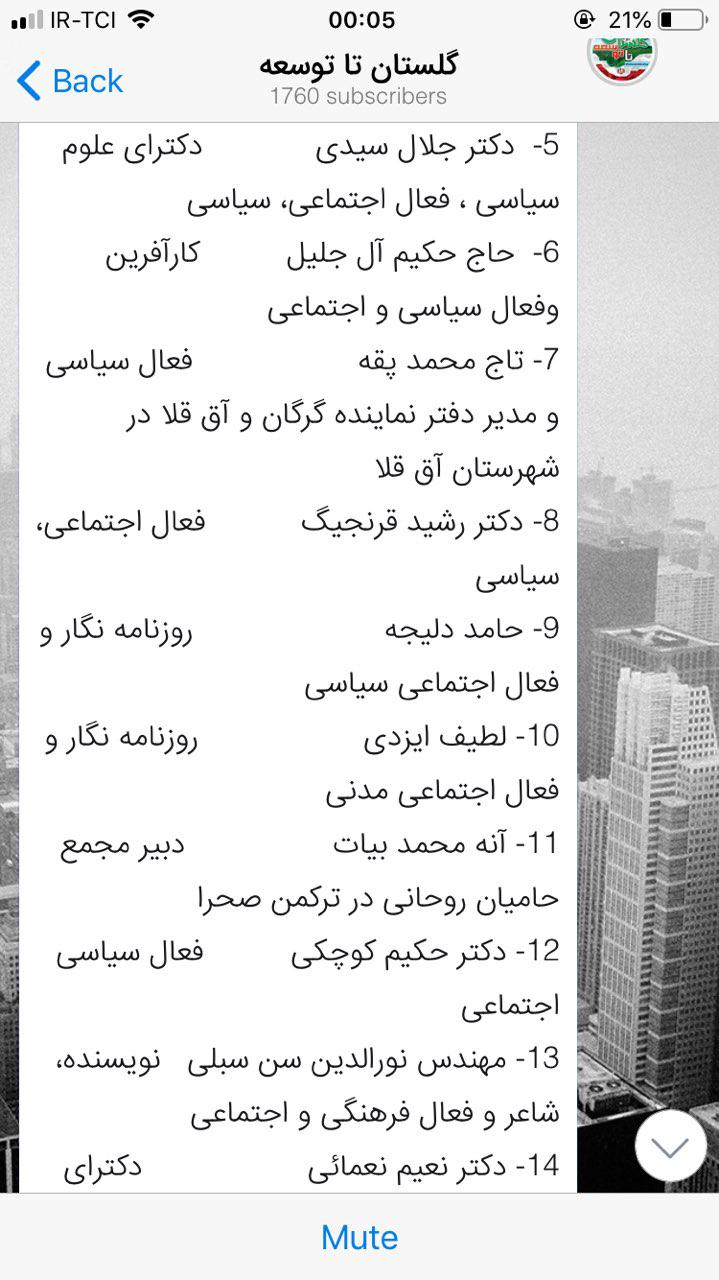Screen dimensions: 719x1280
Task: Mute the channel
Action: tap(360, 1237)
